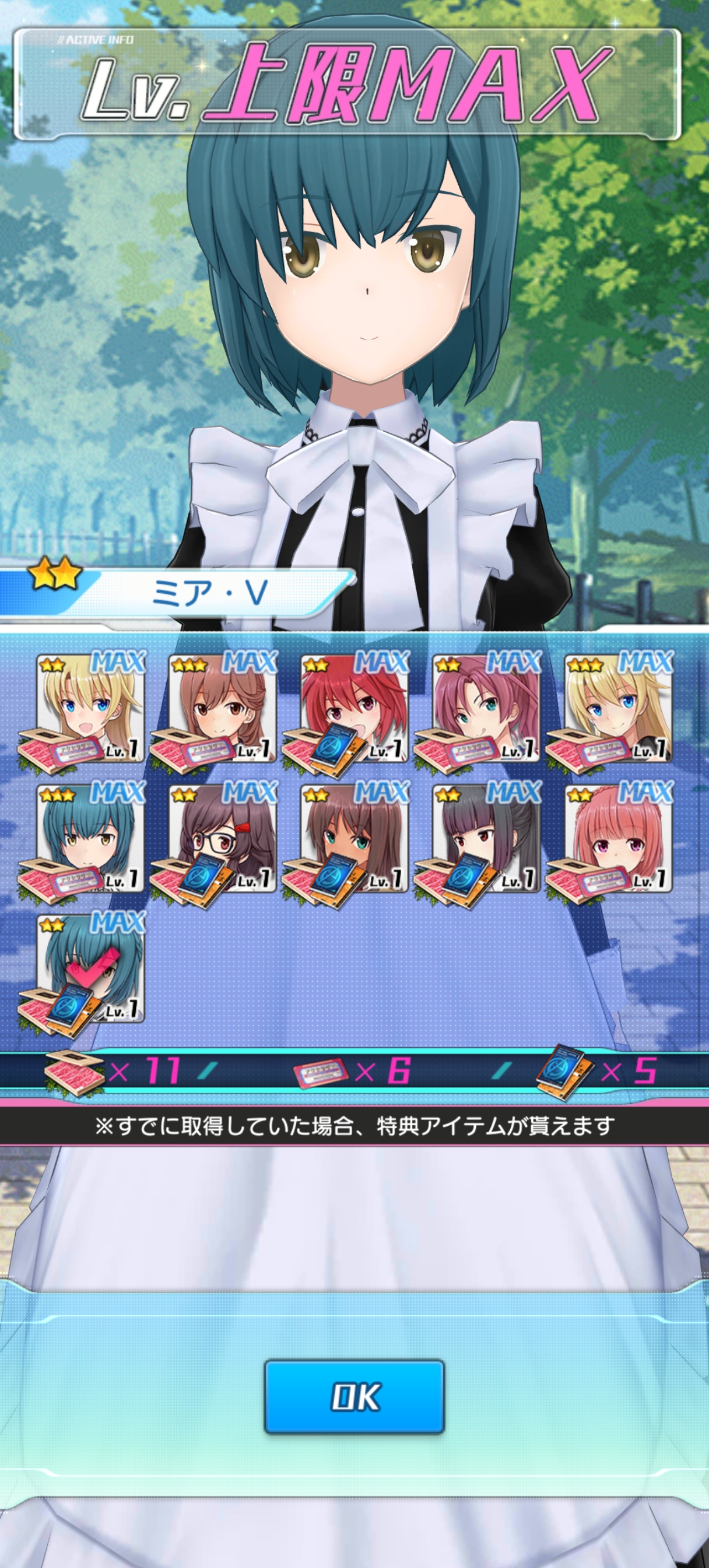Confirm with the OK button
Viewport: 709px width, 1568px height.
point(354,1396)
